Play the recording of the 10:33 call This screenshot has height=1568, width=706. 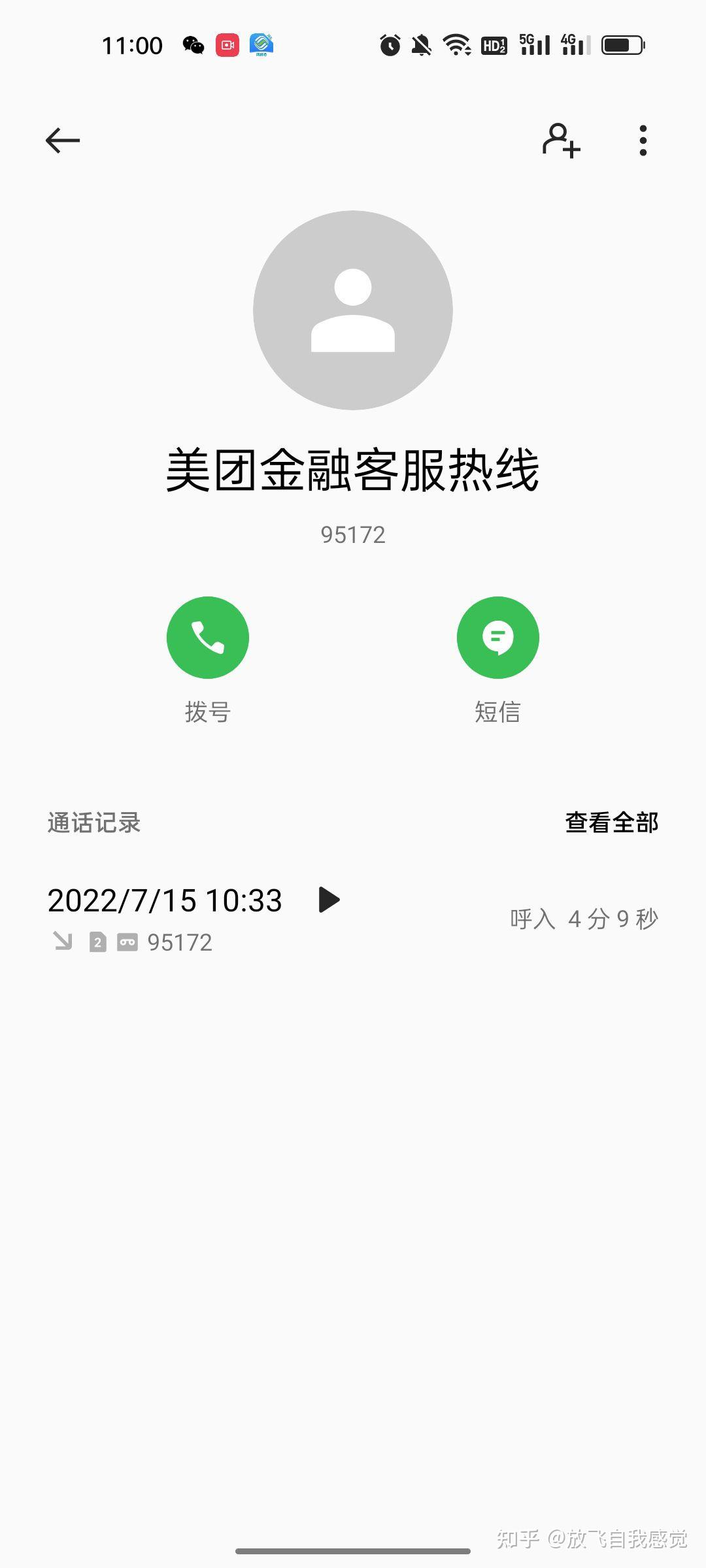329,900
